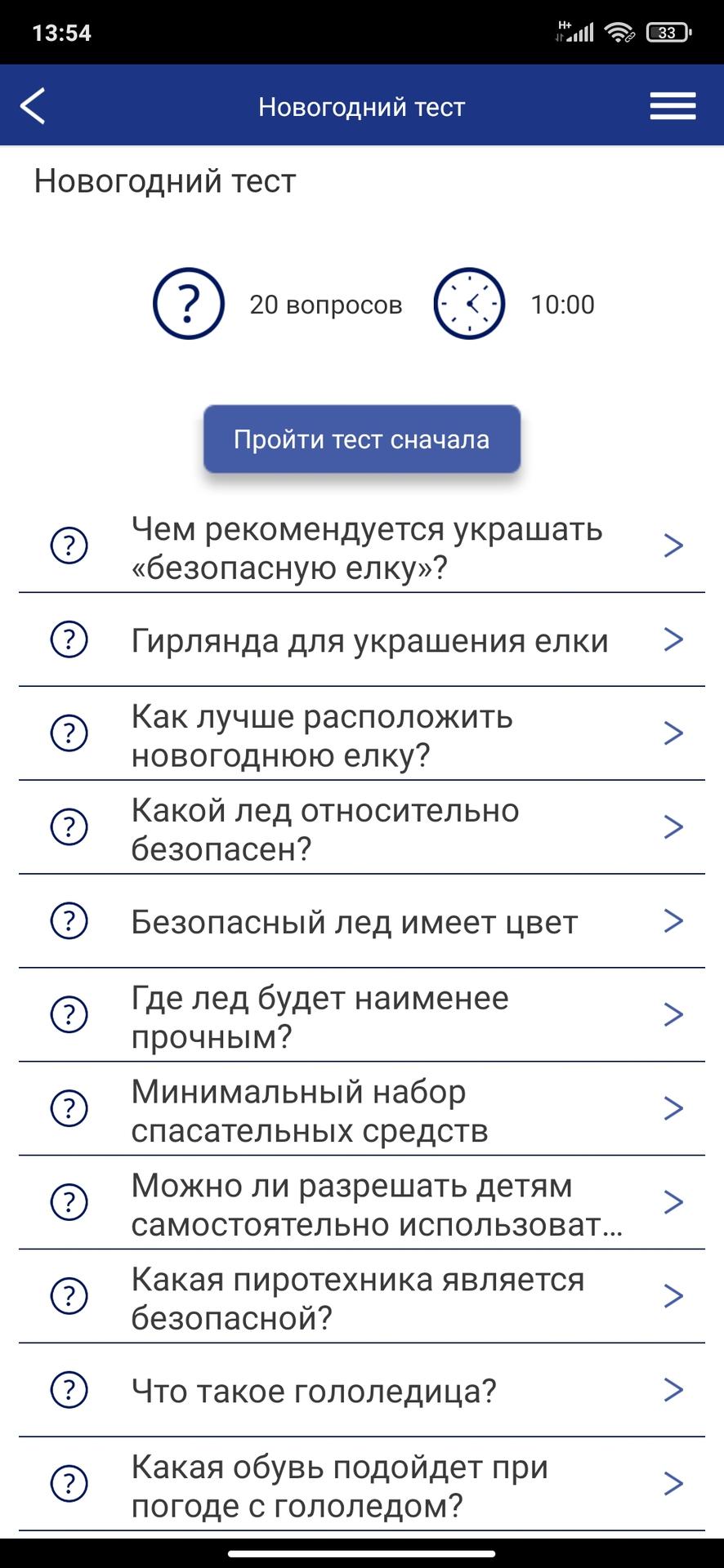Open 'Что такое гололедица?' question
The width and height of the screenshot is (724, 1568).
(x=361, y=1391)
